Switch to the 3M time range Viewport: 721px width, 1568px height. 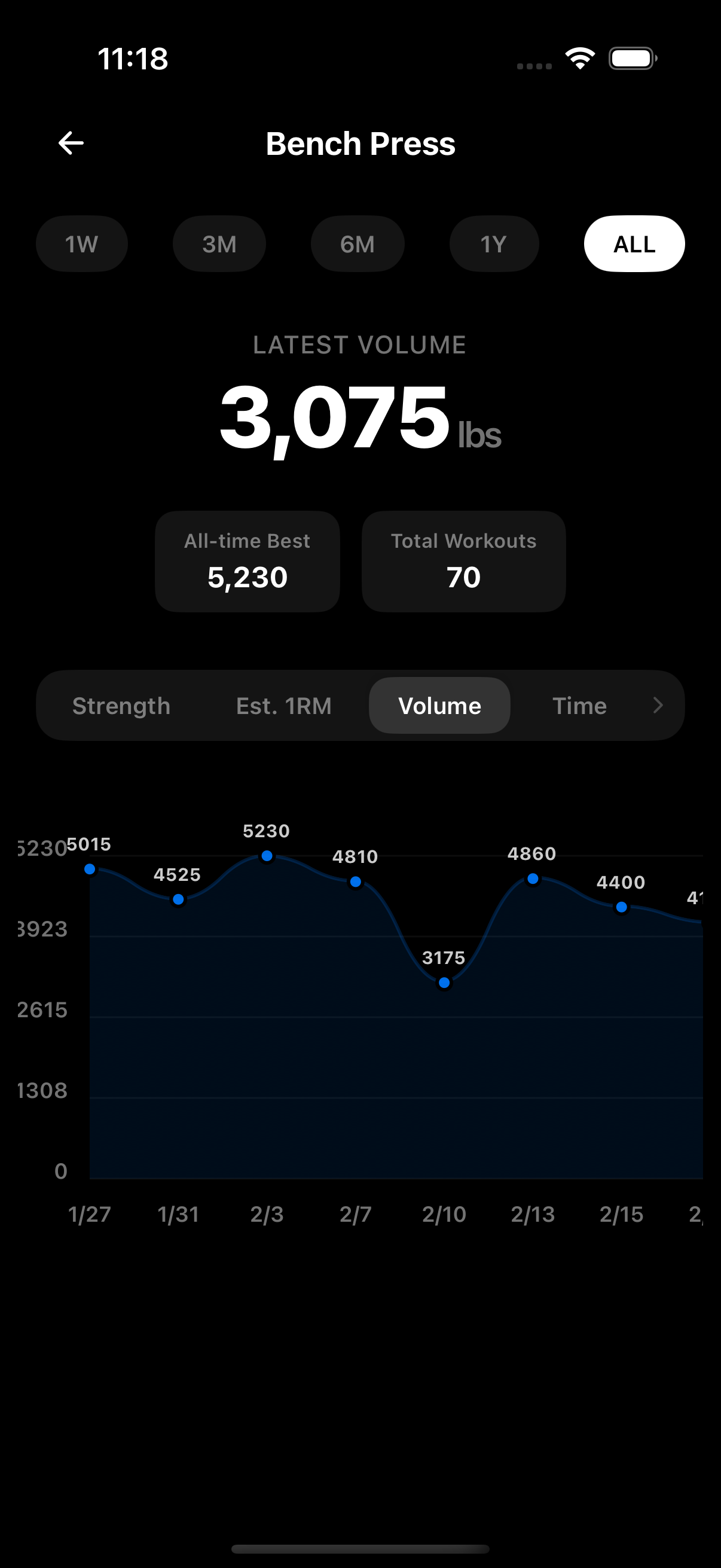click(219, 244)
